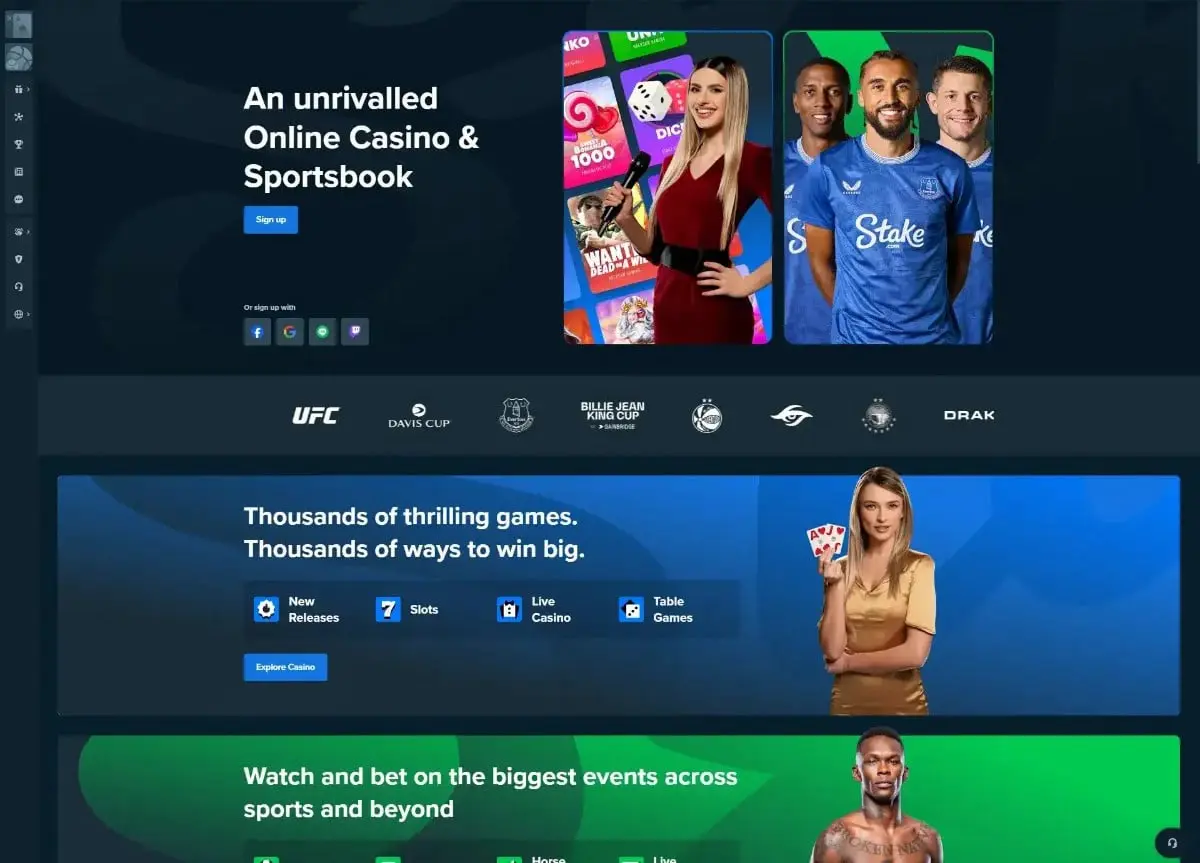The image size is (1200, 863).
Task: Open the speech bubble icon in the sidebar
Action: point(18,199)
